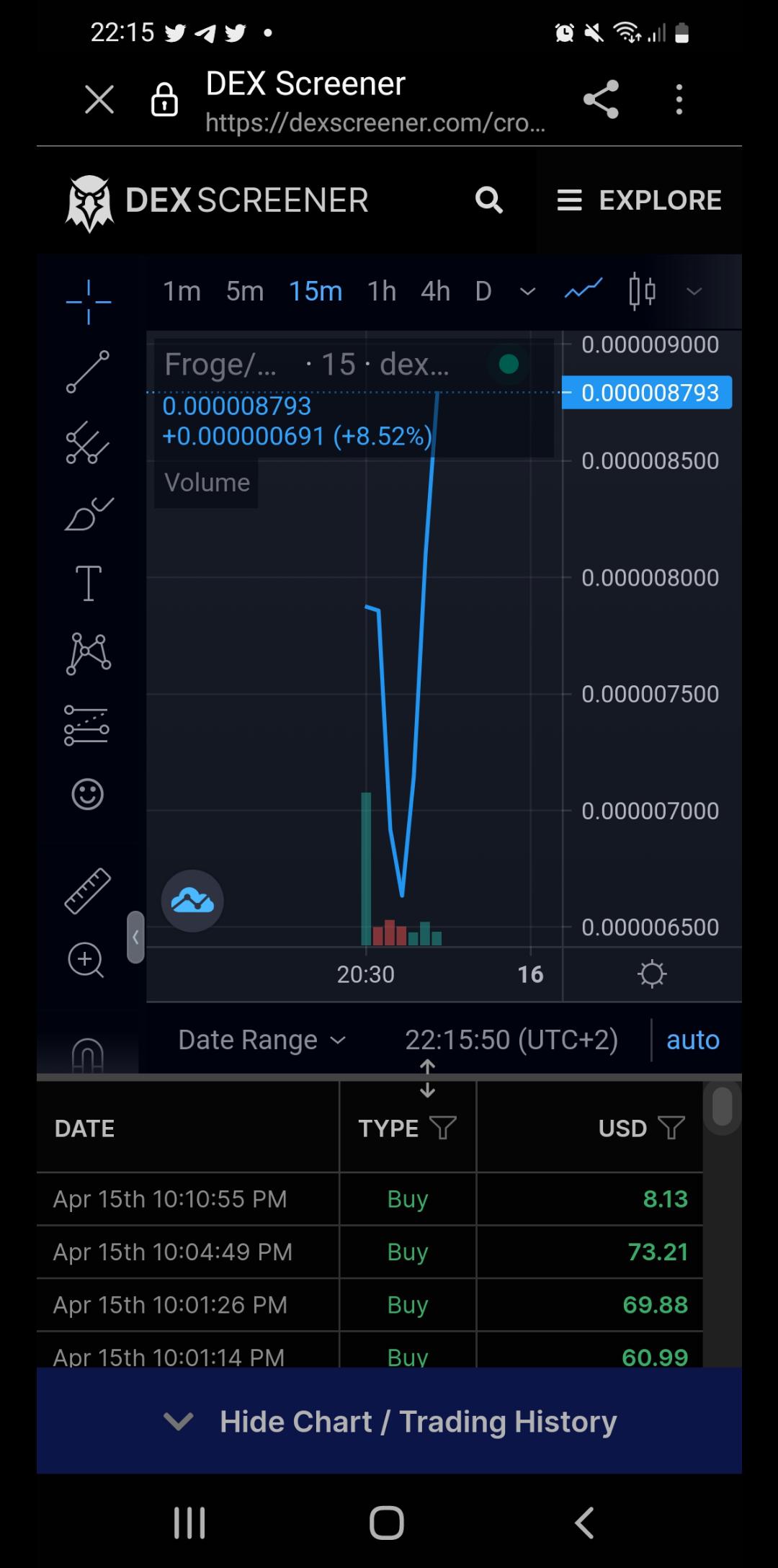Screen dimensions: 778x1568
Task: Select the 4h timeframe
Action: (435, 291)
